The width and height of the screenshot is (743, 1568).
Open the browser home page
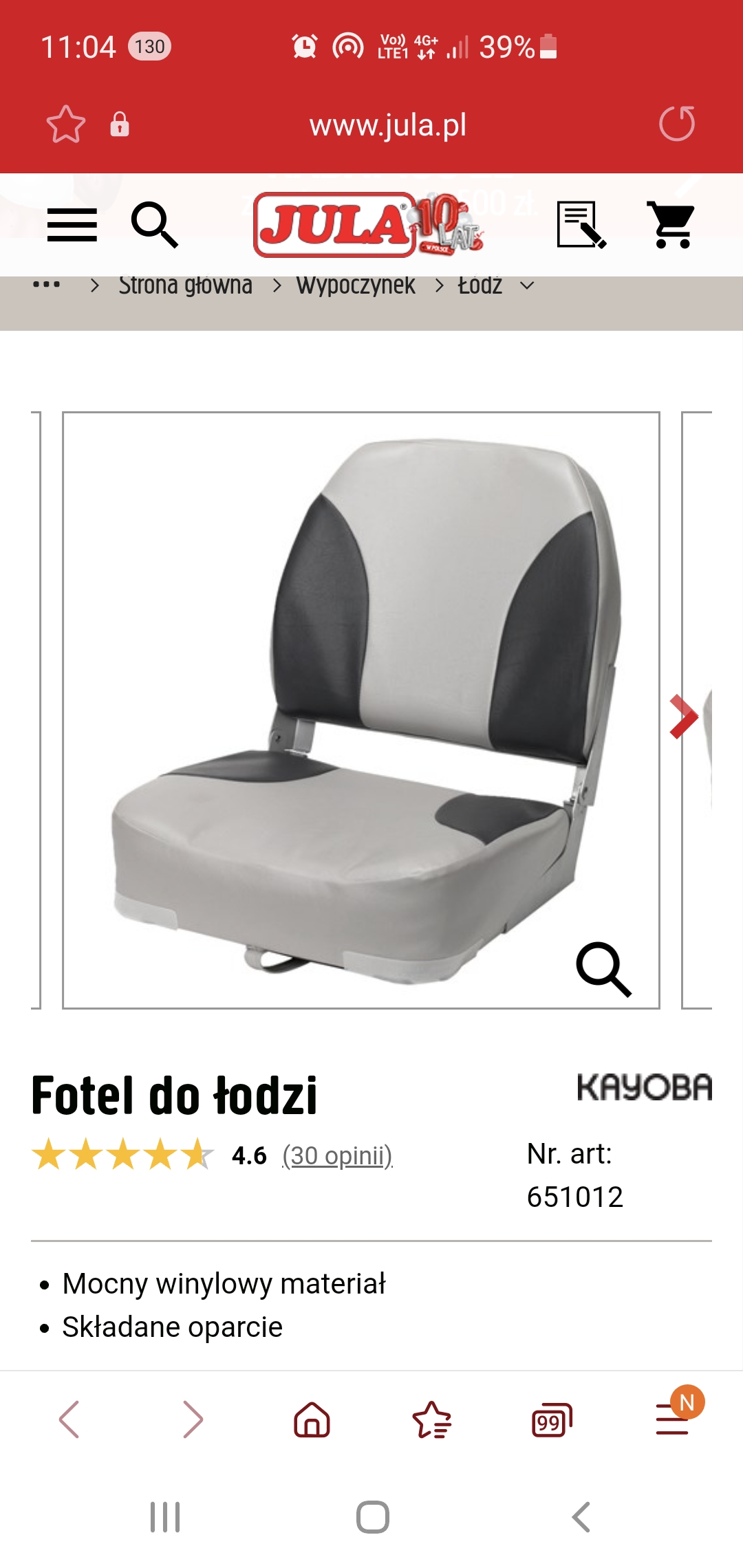point(312,1419)
